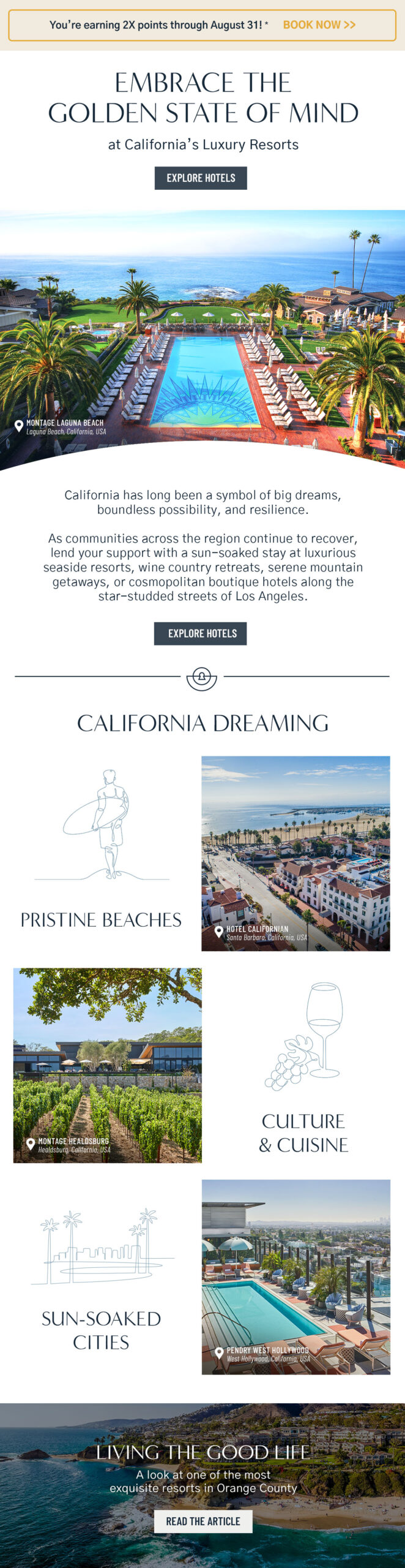Tap the Read the Article button

coord(202,1521)
